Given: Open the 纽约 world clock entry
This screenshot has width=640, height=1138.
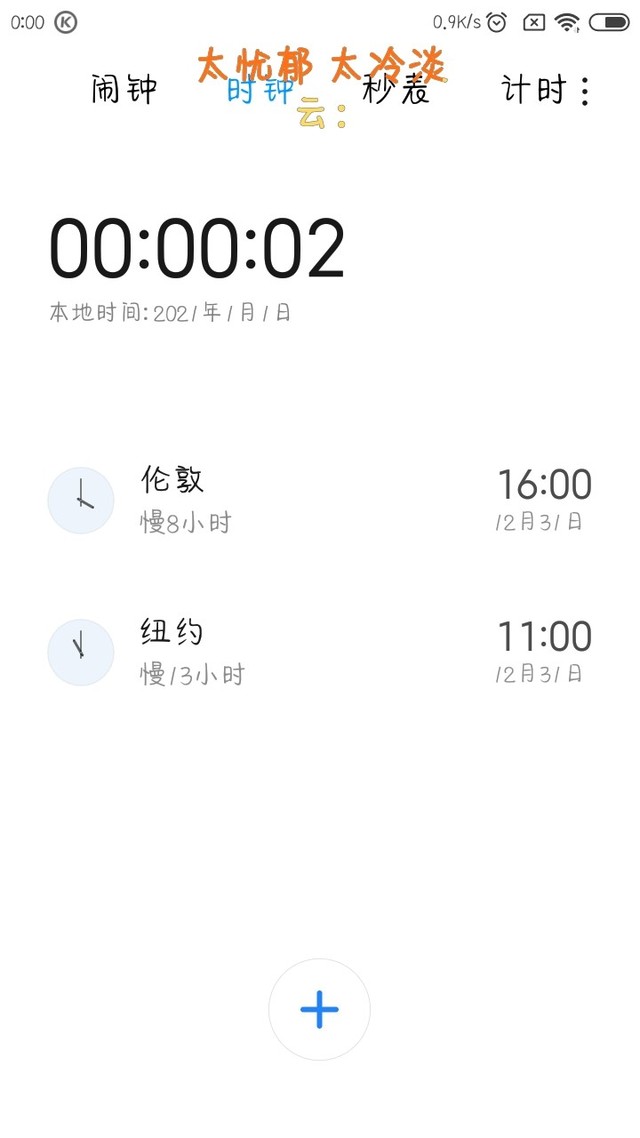Looking at the screenshot, I should pos(320,652).
